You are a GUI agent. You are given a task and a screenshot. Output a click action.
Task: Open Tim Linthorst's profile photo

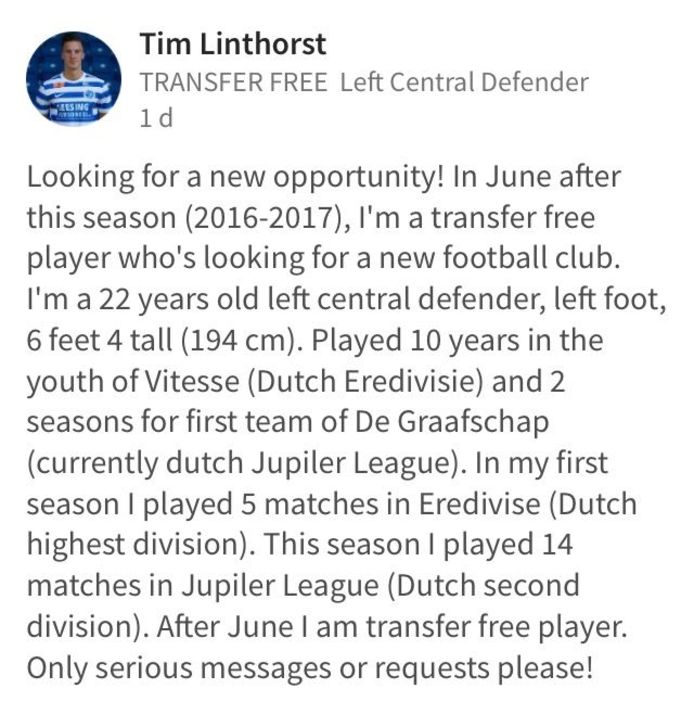coord(73,79)
